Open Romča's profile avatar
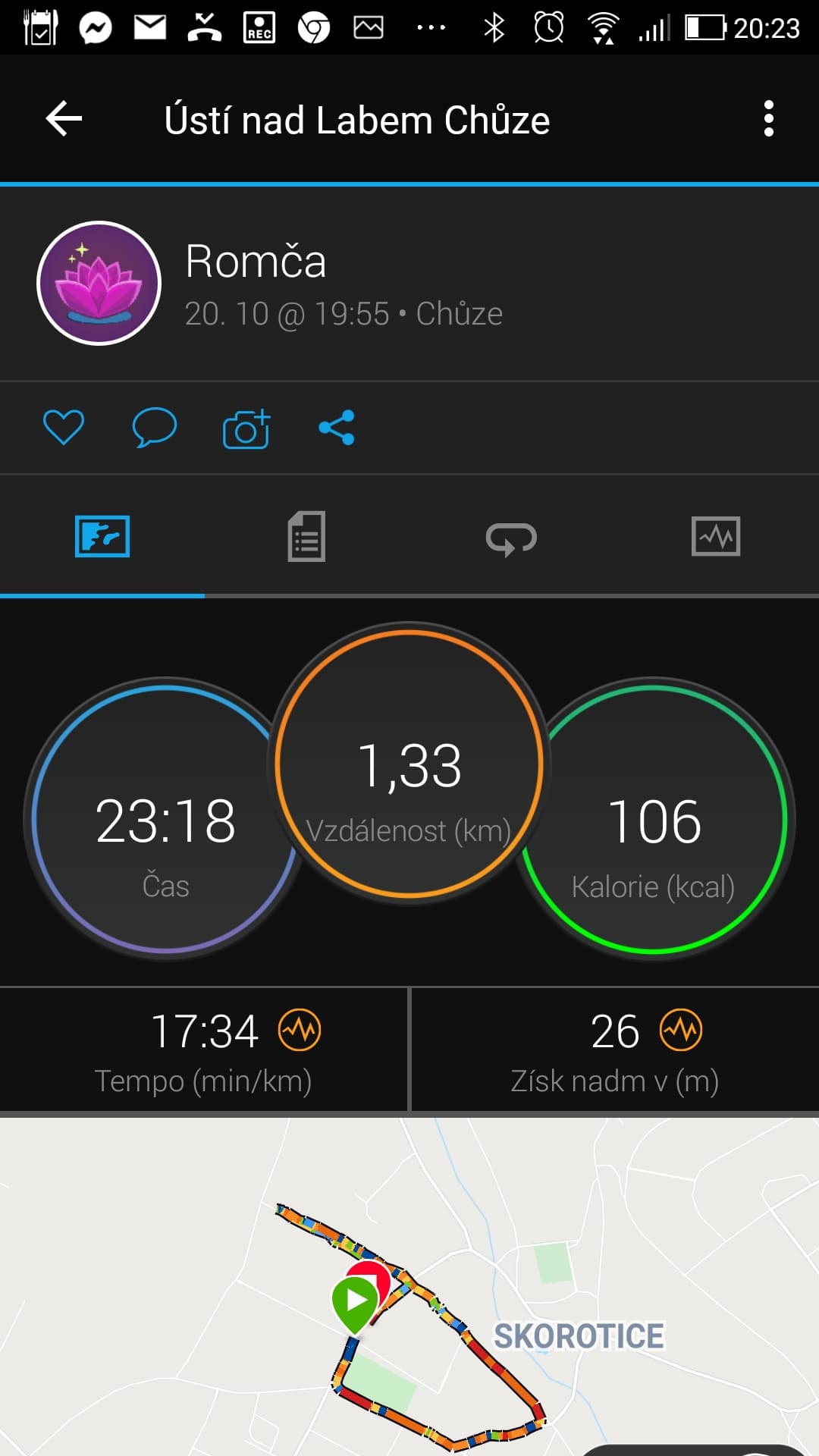819x1456 pixels. tap(99, 283)
